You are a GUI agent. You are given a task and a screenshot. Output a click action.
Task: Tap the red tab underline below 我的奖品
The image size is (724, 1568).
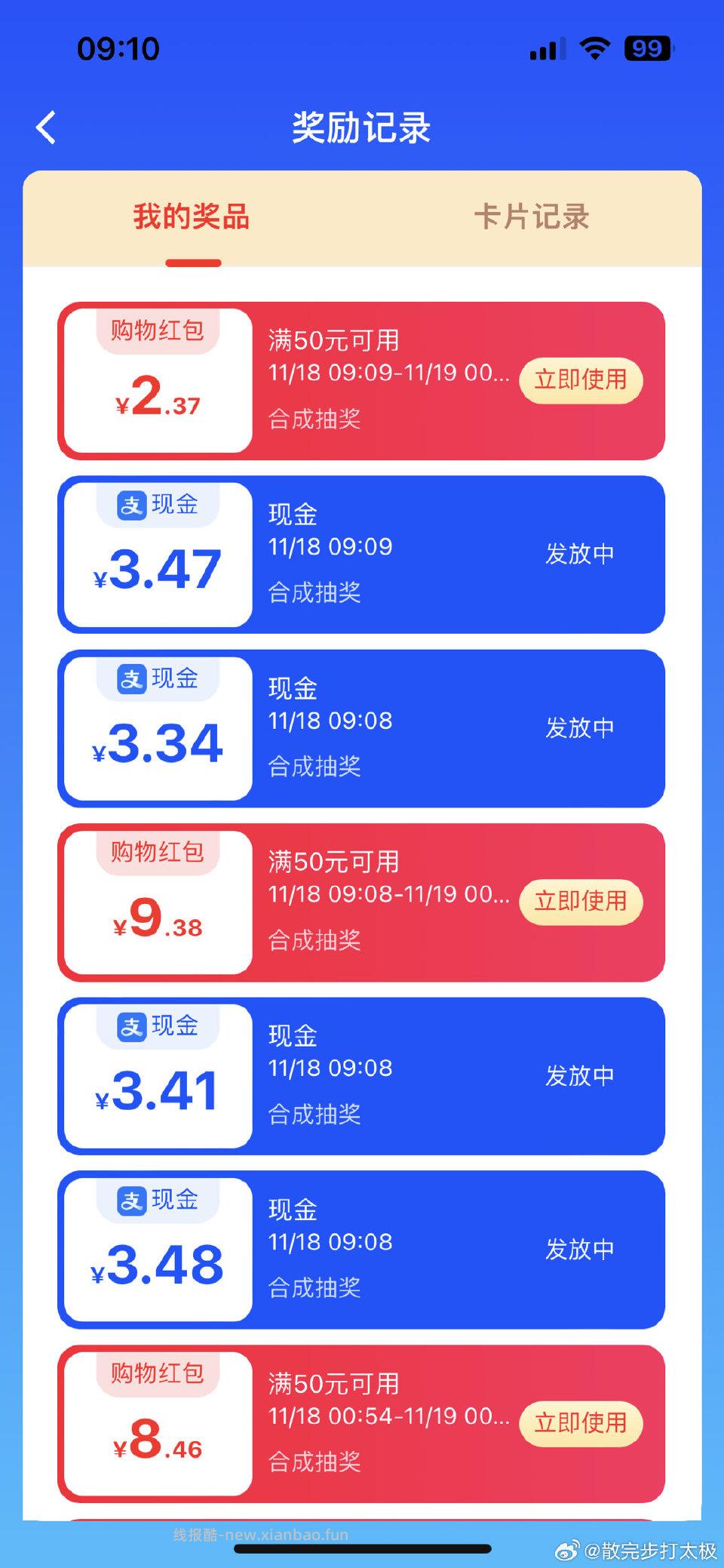[x=193, y=262]
